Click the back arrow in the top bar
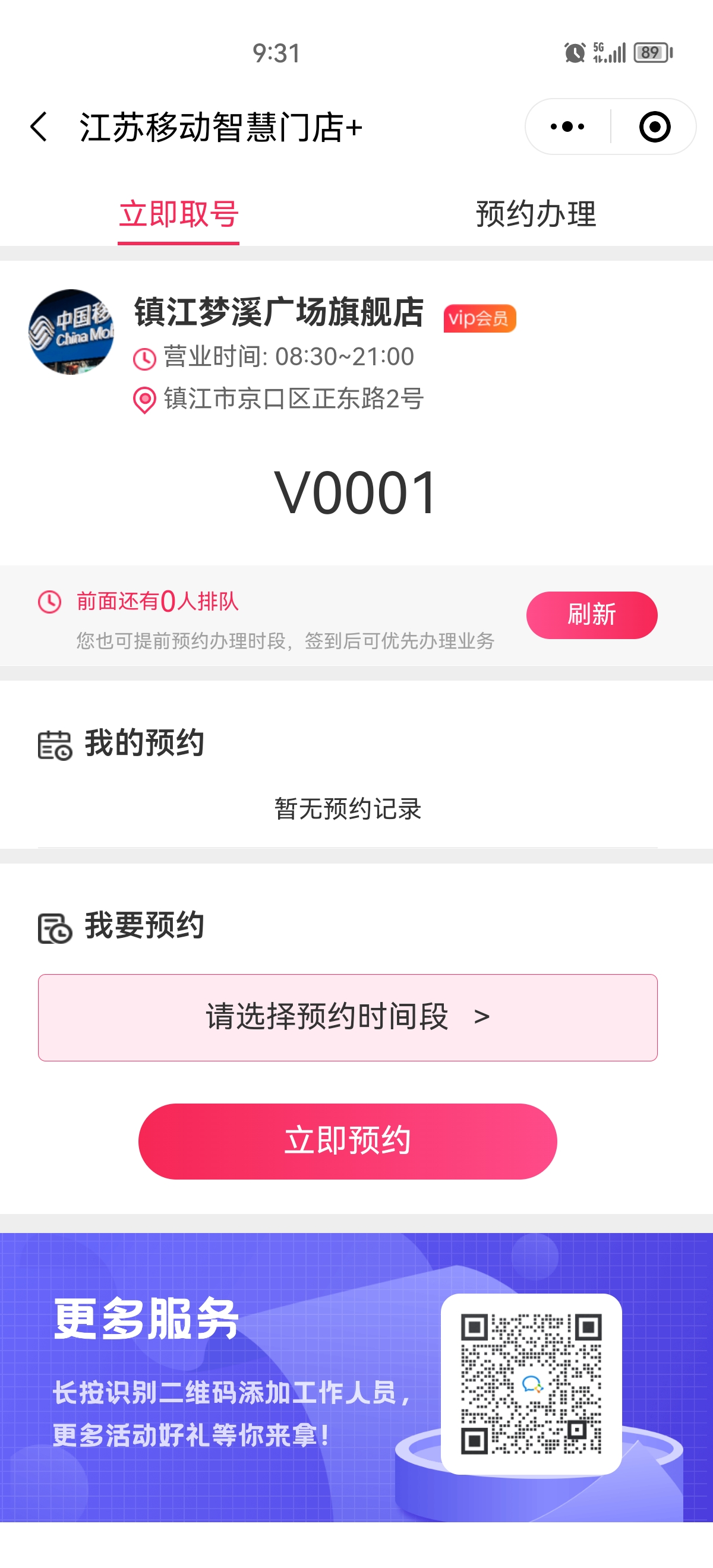The height and width of the screenshot is (1568, 713). tap(39, 126)
